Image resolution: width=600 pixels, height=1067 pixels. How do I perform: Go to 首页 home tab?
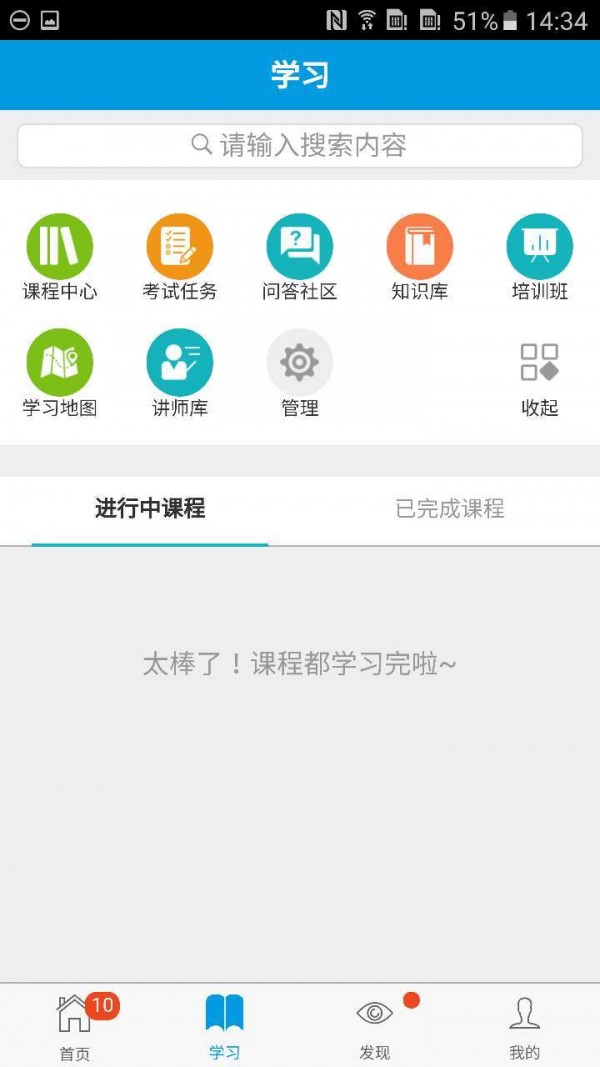coord(75,1025)
